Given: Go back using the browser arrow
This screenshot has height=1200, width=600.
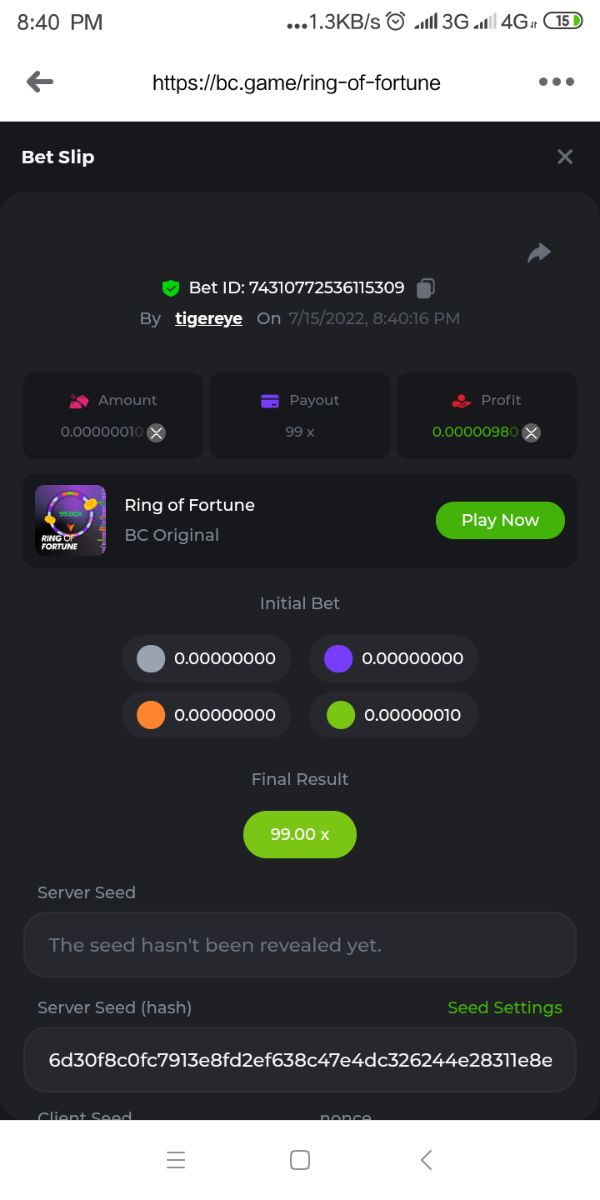Looking at the screenshot, I should 40,82.
